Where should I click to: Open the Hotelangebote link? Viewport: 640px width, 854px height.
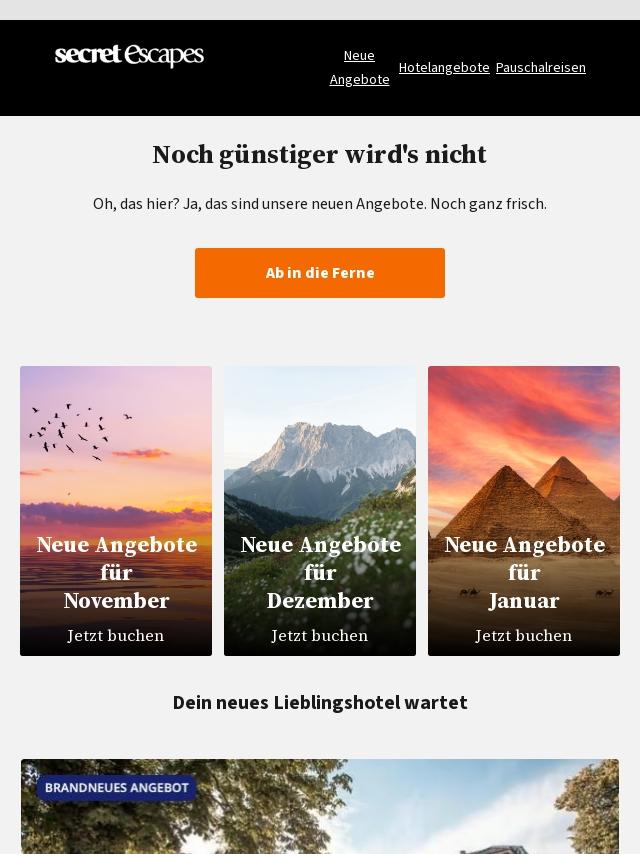tap(444, 68)
